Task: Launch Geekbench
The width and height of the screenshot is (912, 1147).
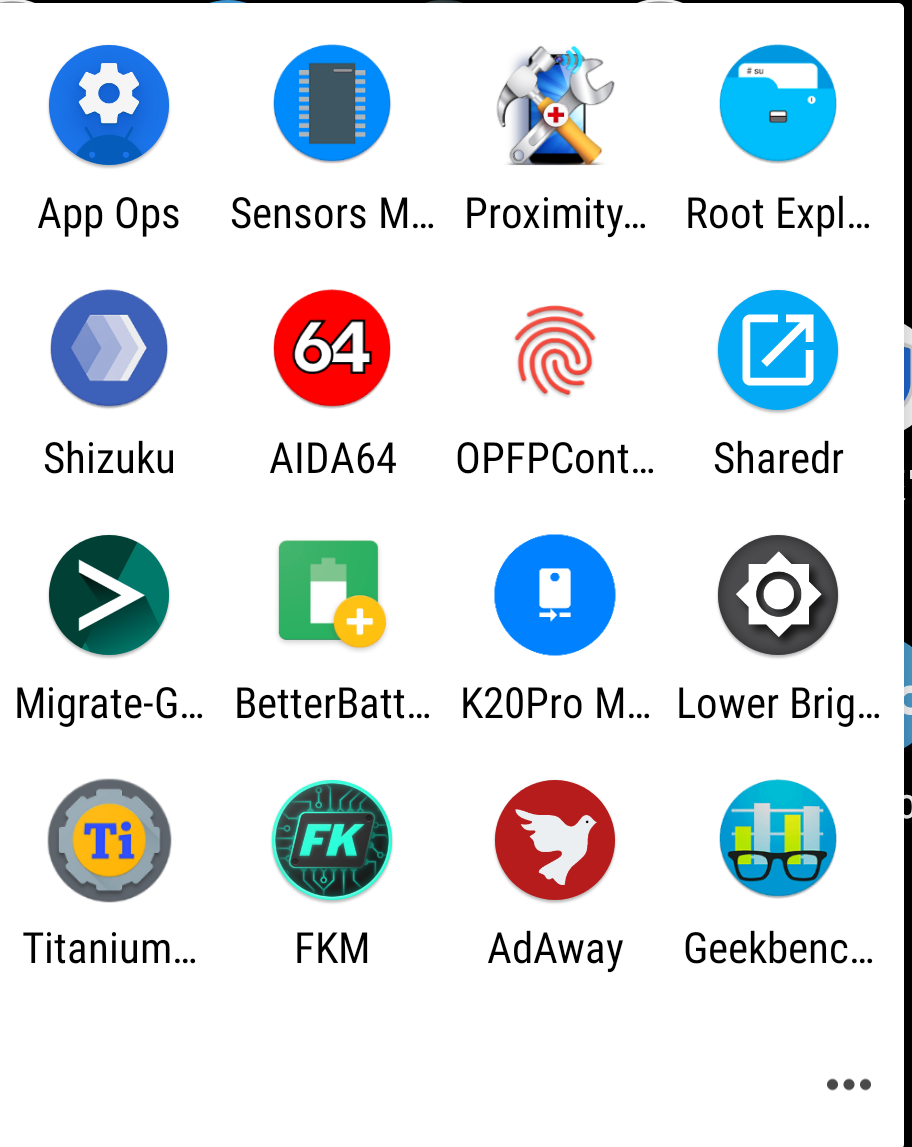Action: click(777, 840)
